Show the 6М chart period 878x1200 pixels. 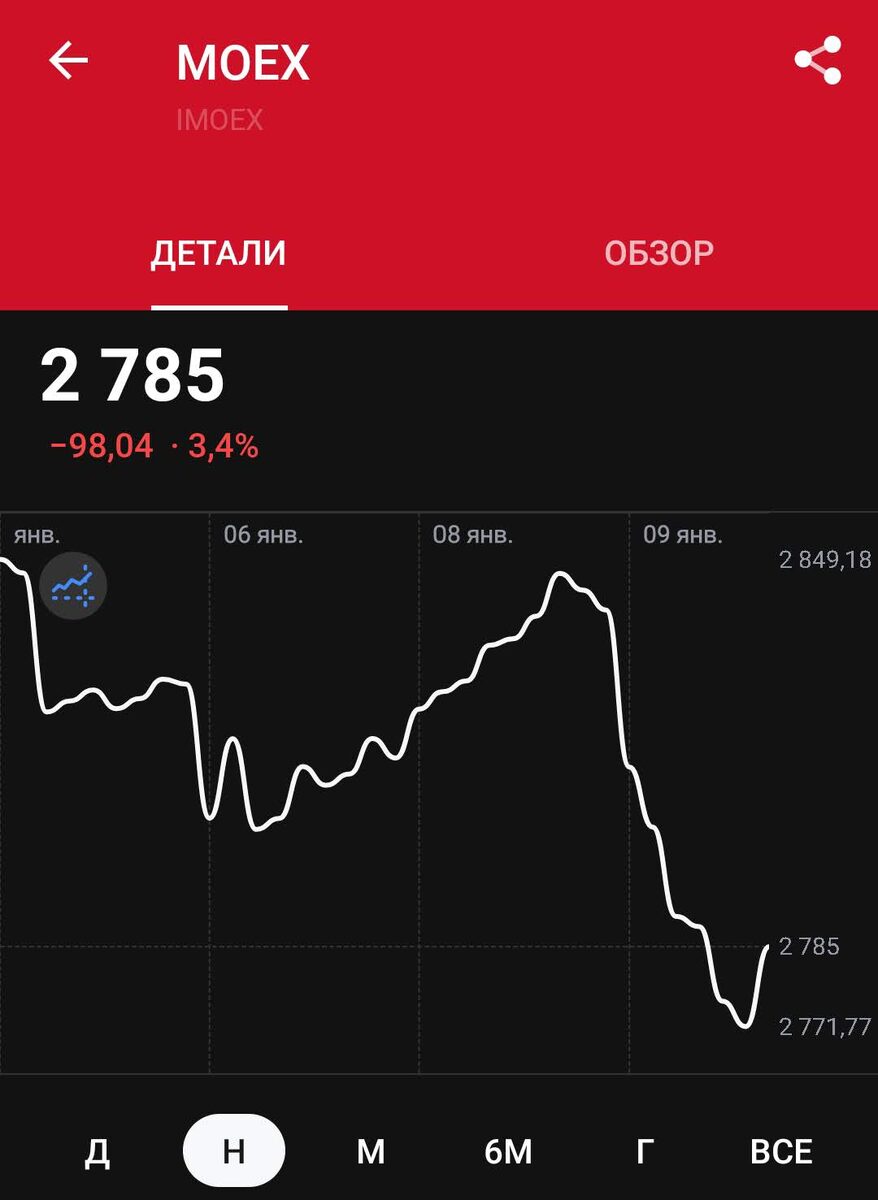(x=508, y=1152)
